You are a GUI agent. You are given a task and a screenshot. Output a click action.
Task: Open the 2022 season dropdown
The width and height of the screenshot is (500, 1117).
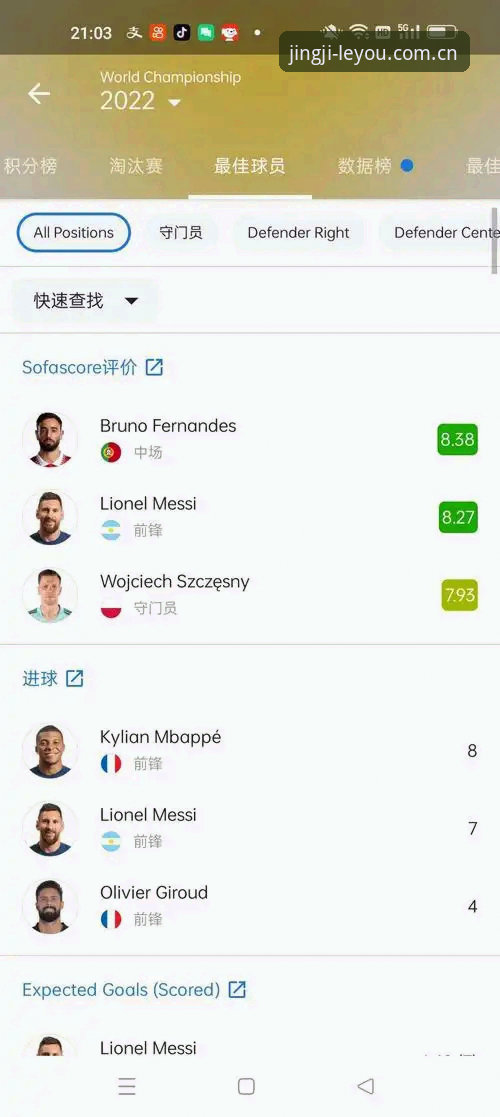tap(140, 101)
